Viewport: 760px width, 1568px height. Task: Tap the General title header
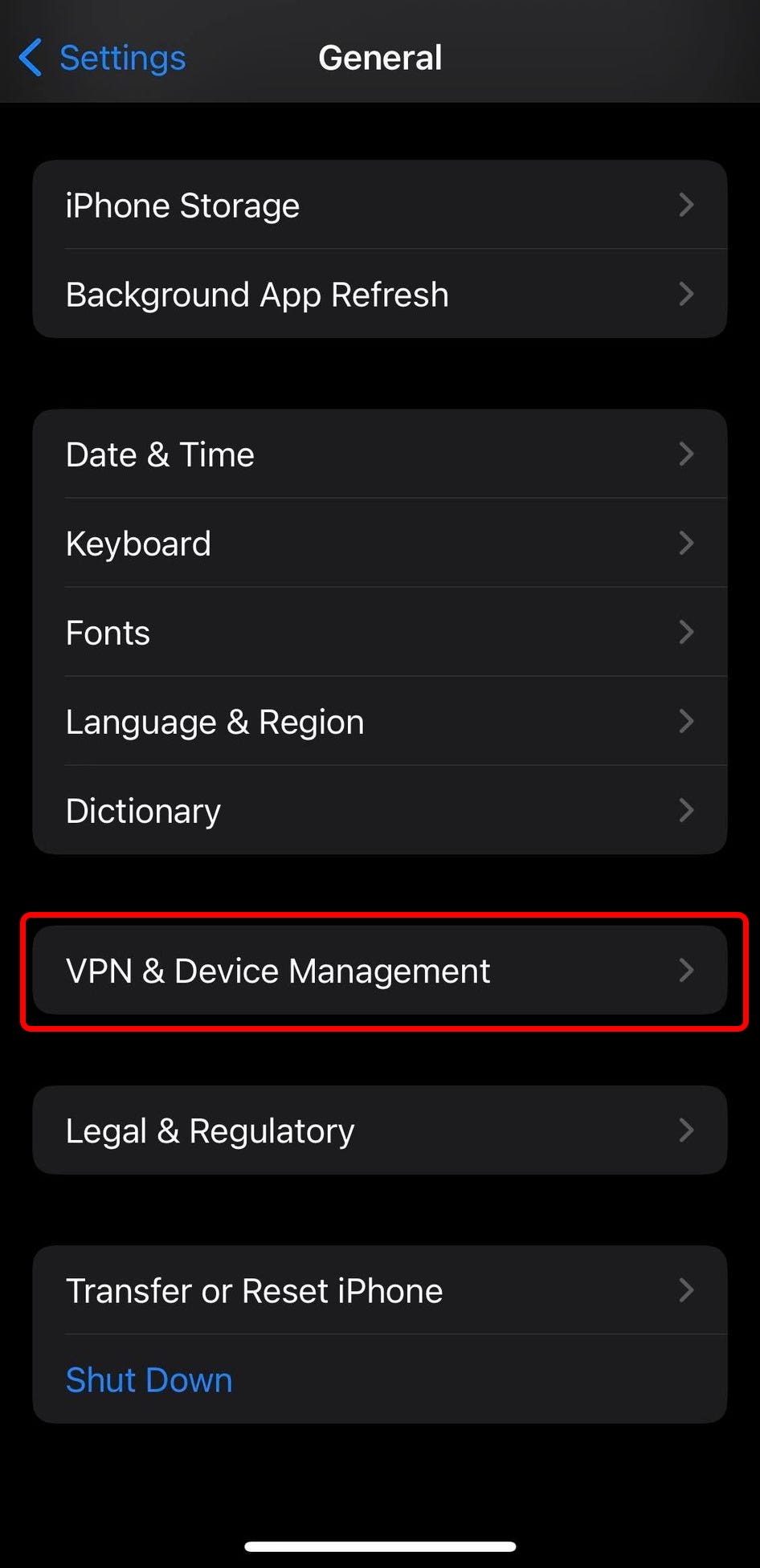coord(379,57)
